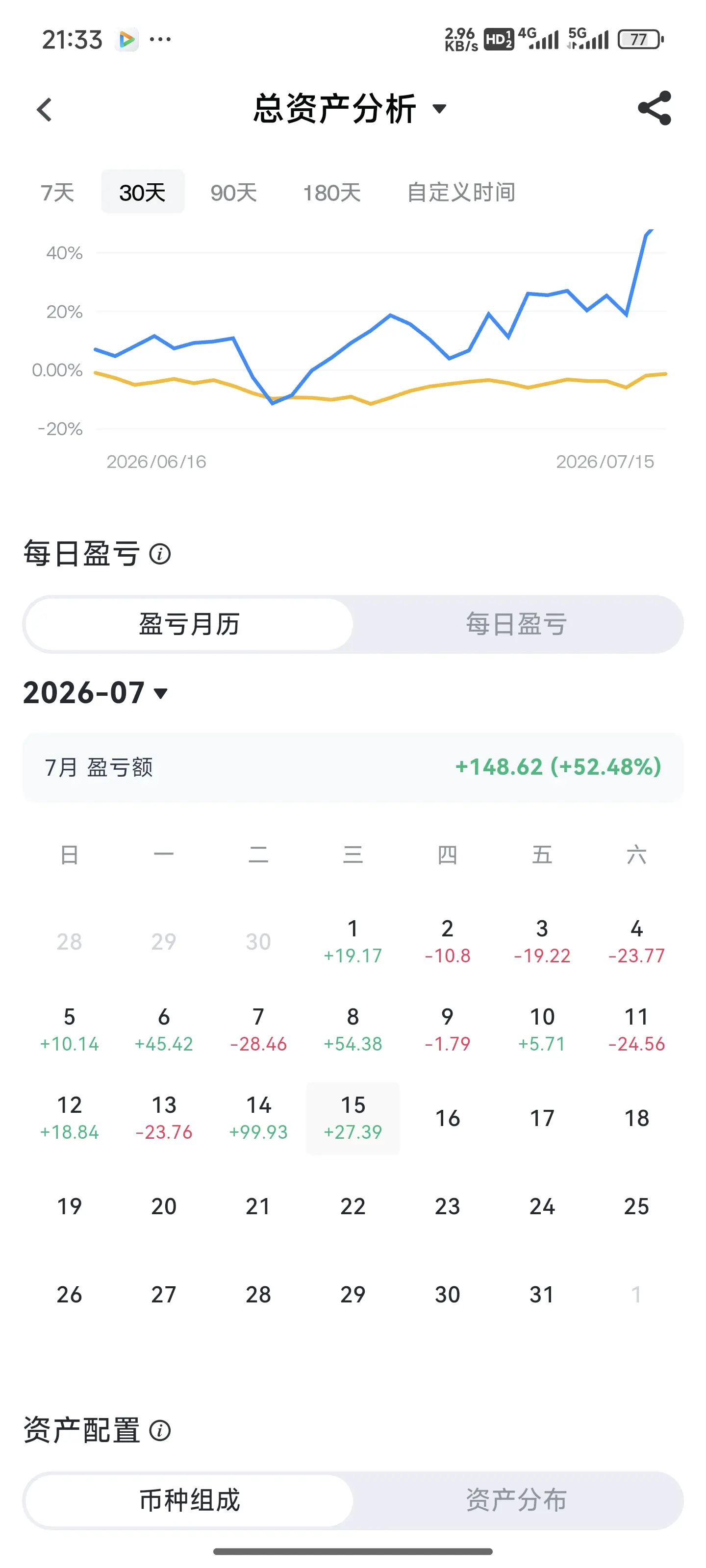Switch to the 资产分布 view

click(x=517, y=1500)
